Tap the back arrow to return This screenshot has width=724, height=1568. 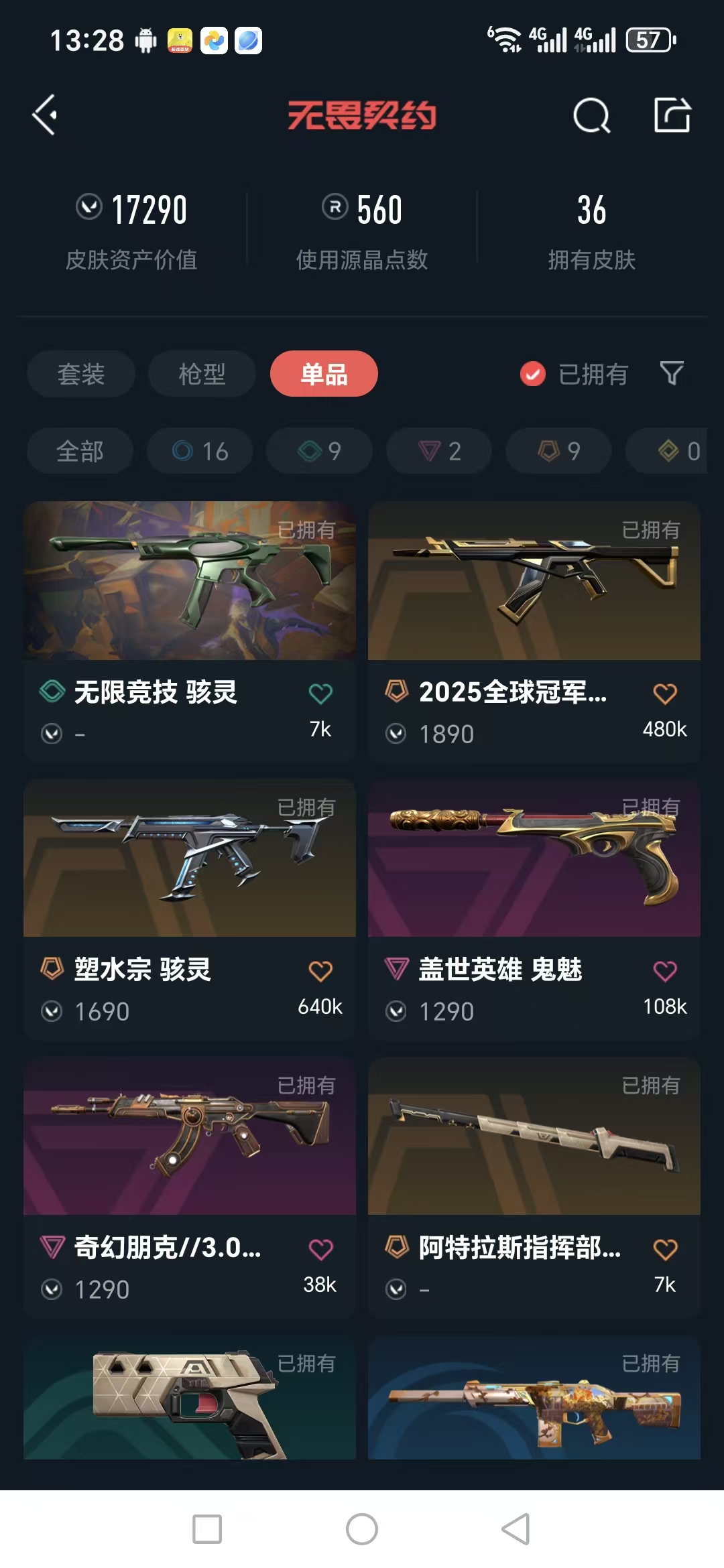coord(44,115)
